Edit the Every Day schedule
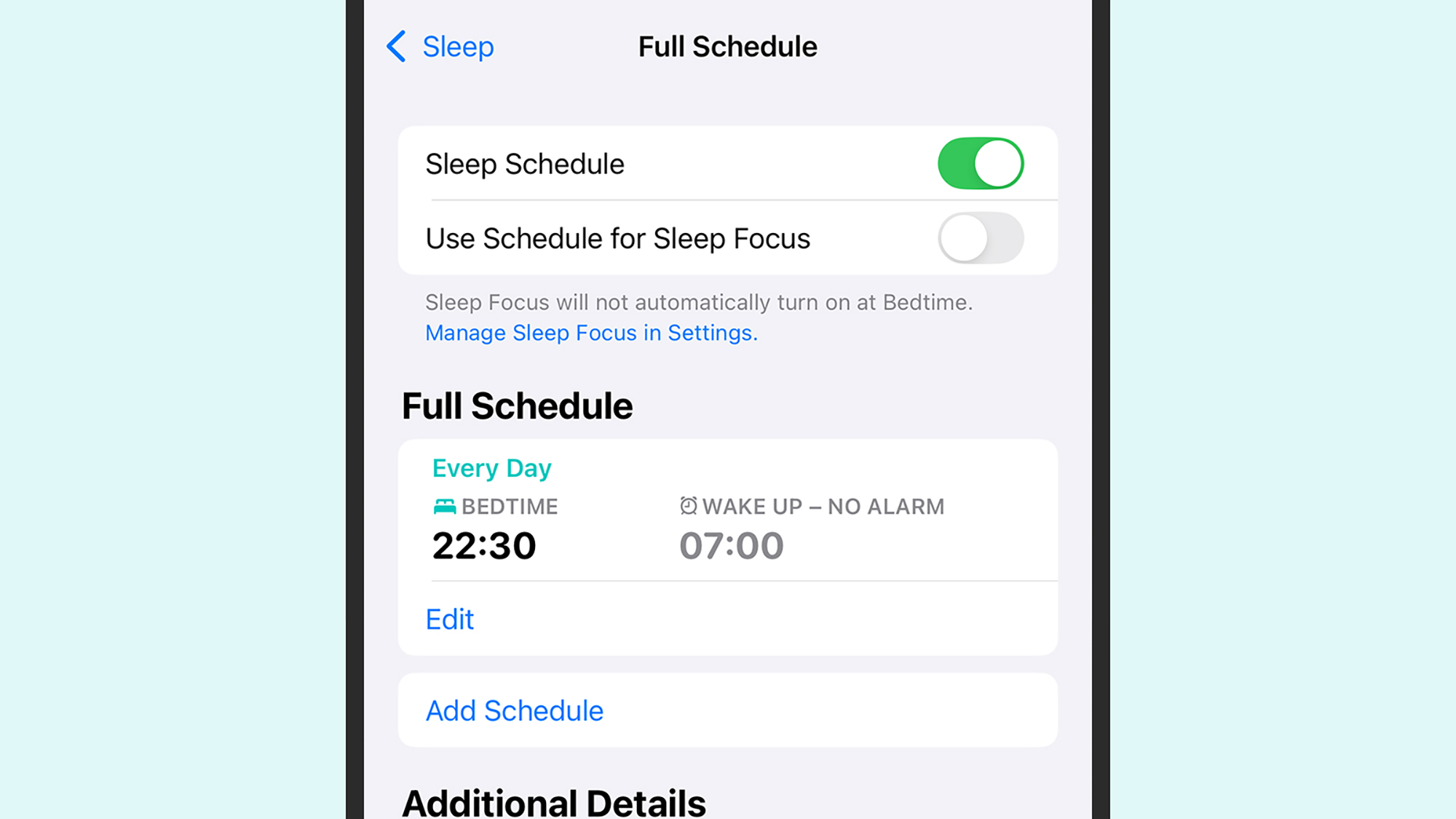 [x=450, y=620]
